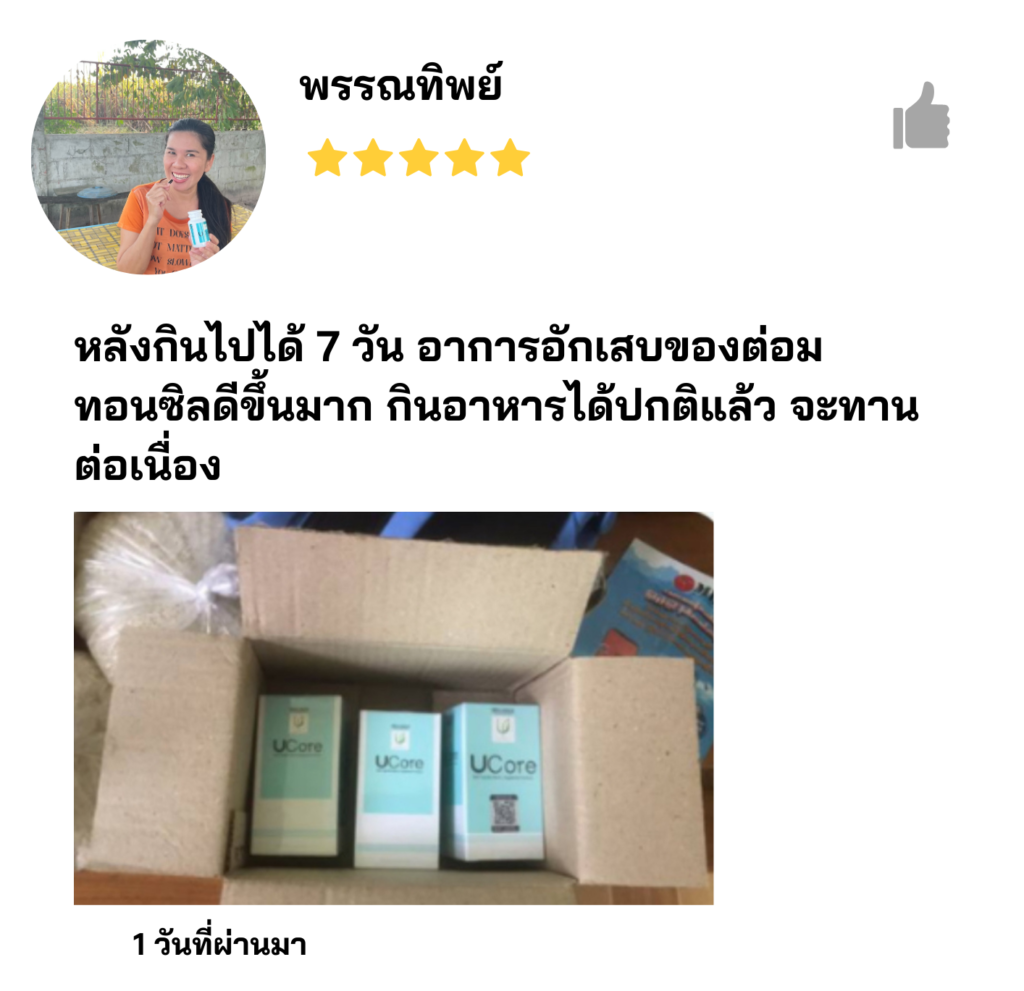Screen dimensions: 1024x991
Task: Like พรรณทิพย์'s review with thumbs up
Action: (920, 116)
